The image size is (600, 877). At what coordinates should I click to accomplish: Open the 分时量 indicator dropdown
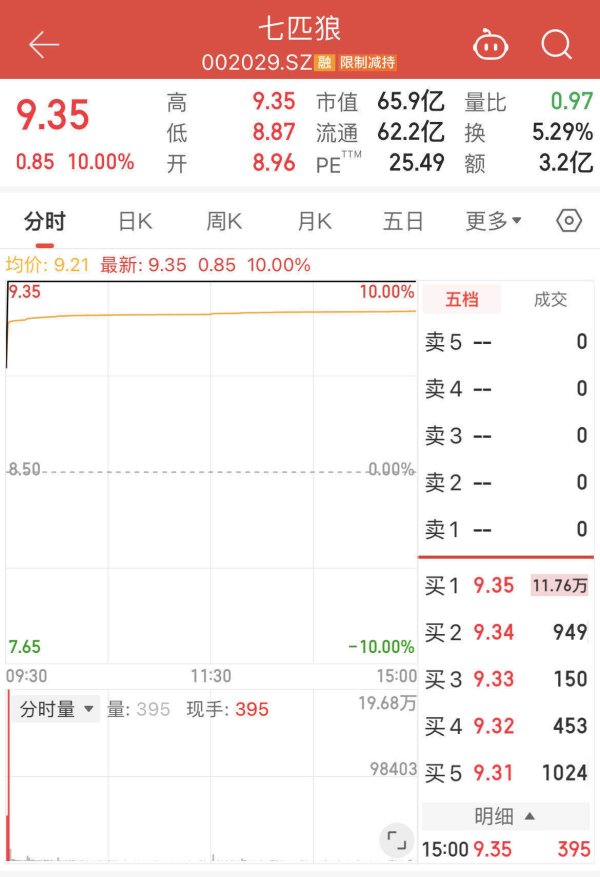pyautogui.click(x=58, y=709)
